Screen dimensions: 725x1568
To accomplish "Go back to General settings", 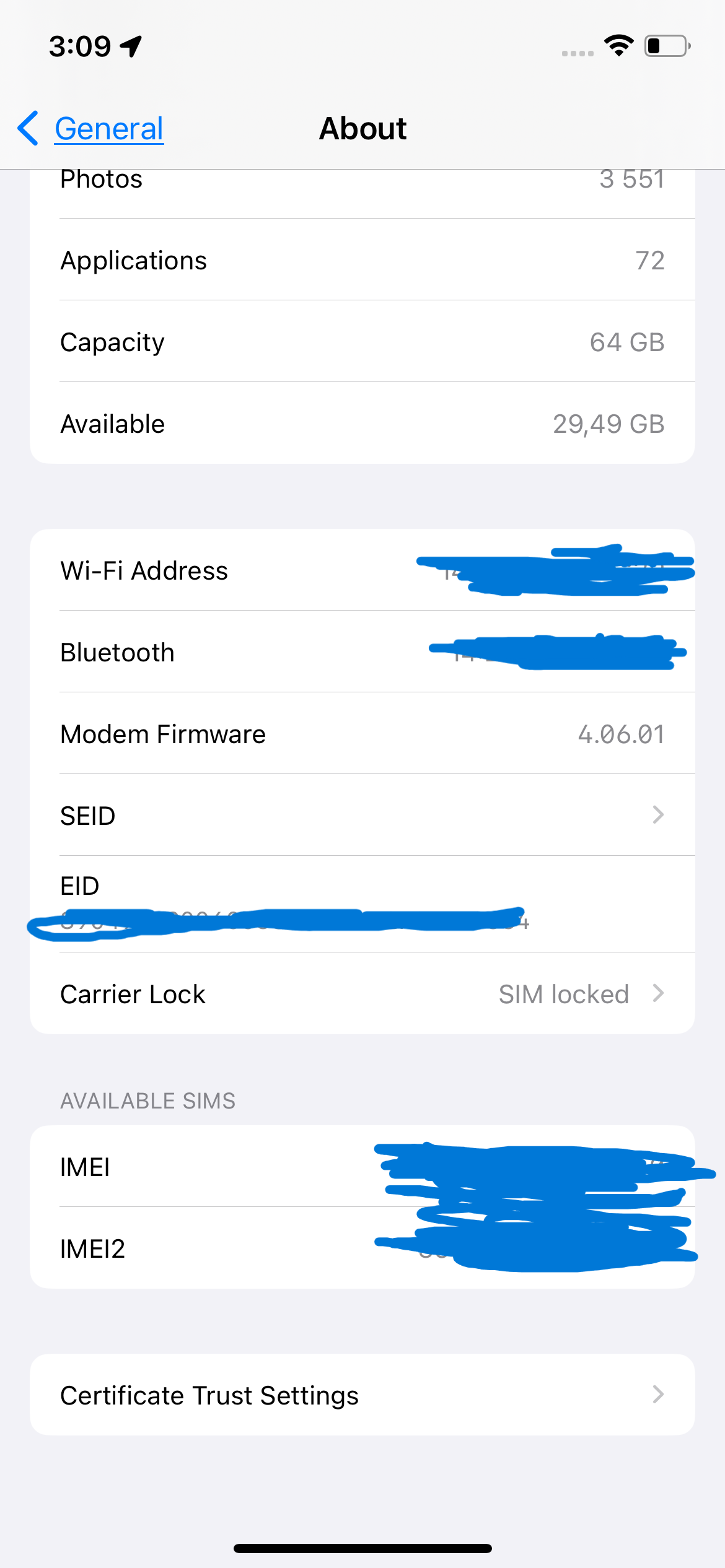I will click(x=108, y=128).
